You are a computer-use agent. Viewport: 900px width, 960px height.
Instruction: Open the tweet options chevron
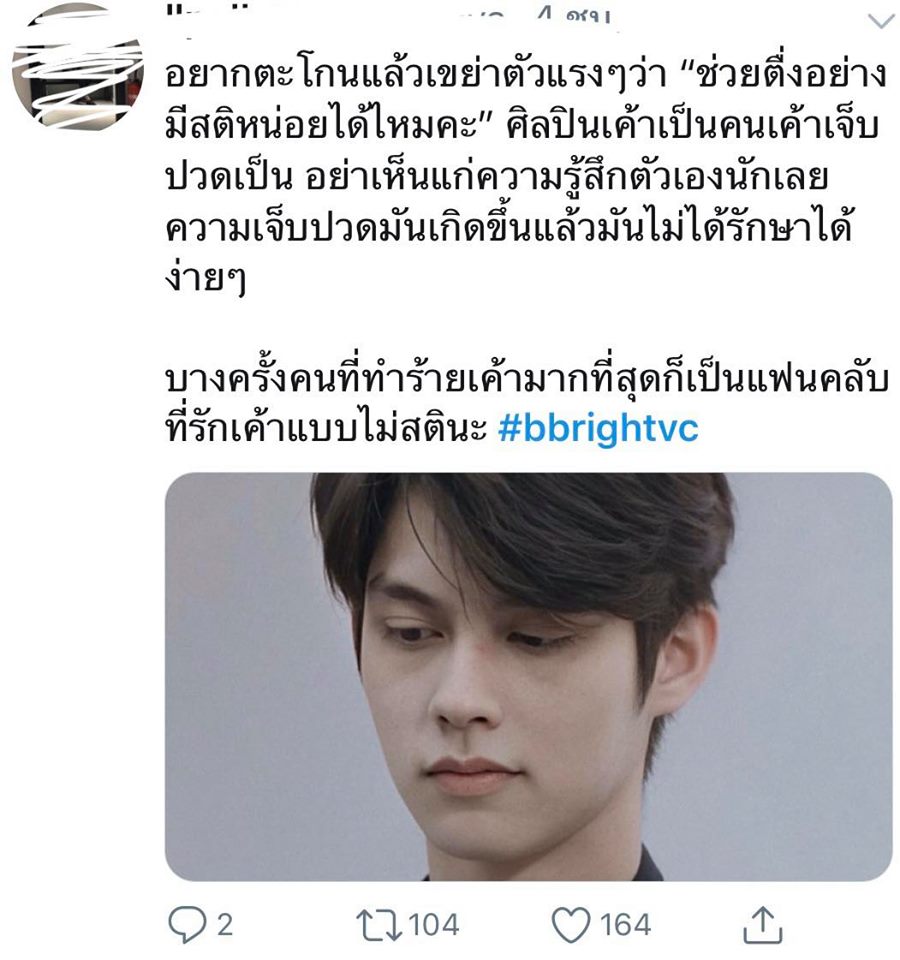pyautogui.click(x=880, y=21)
